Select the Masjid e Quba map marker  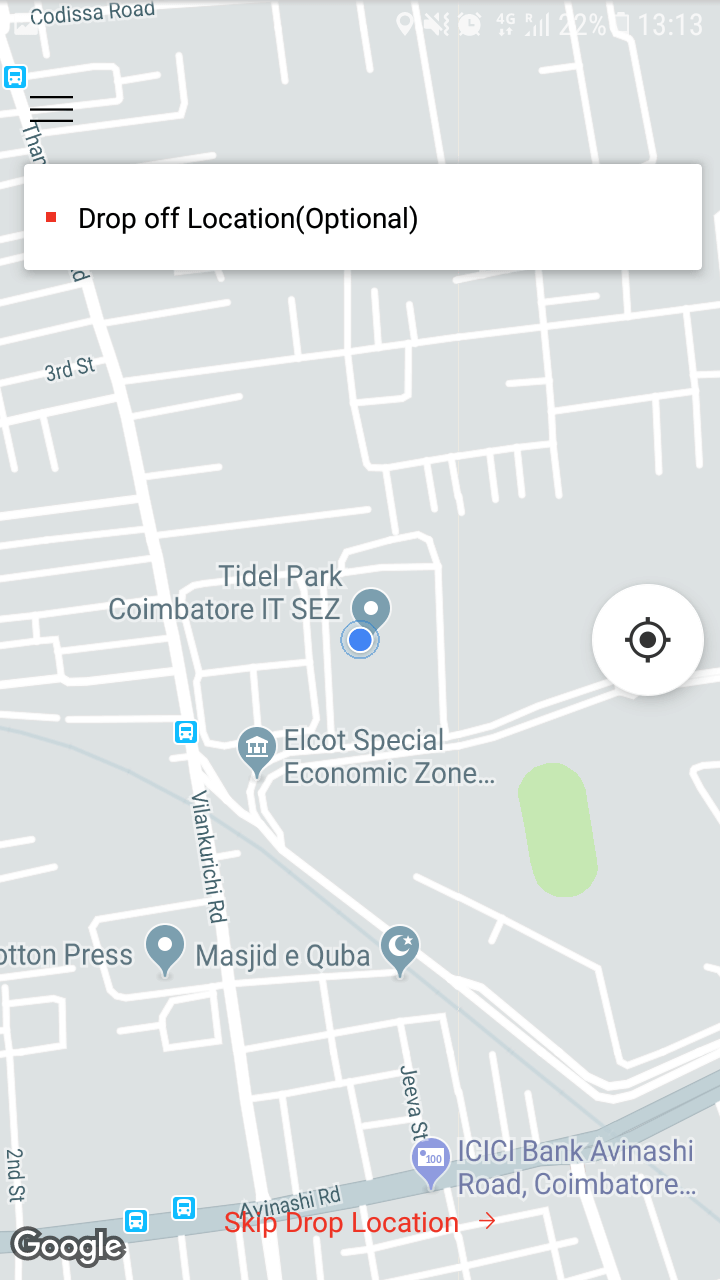(x=400, y=950)
